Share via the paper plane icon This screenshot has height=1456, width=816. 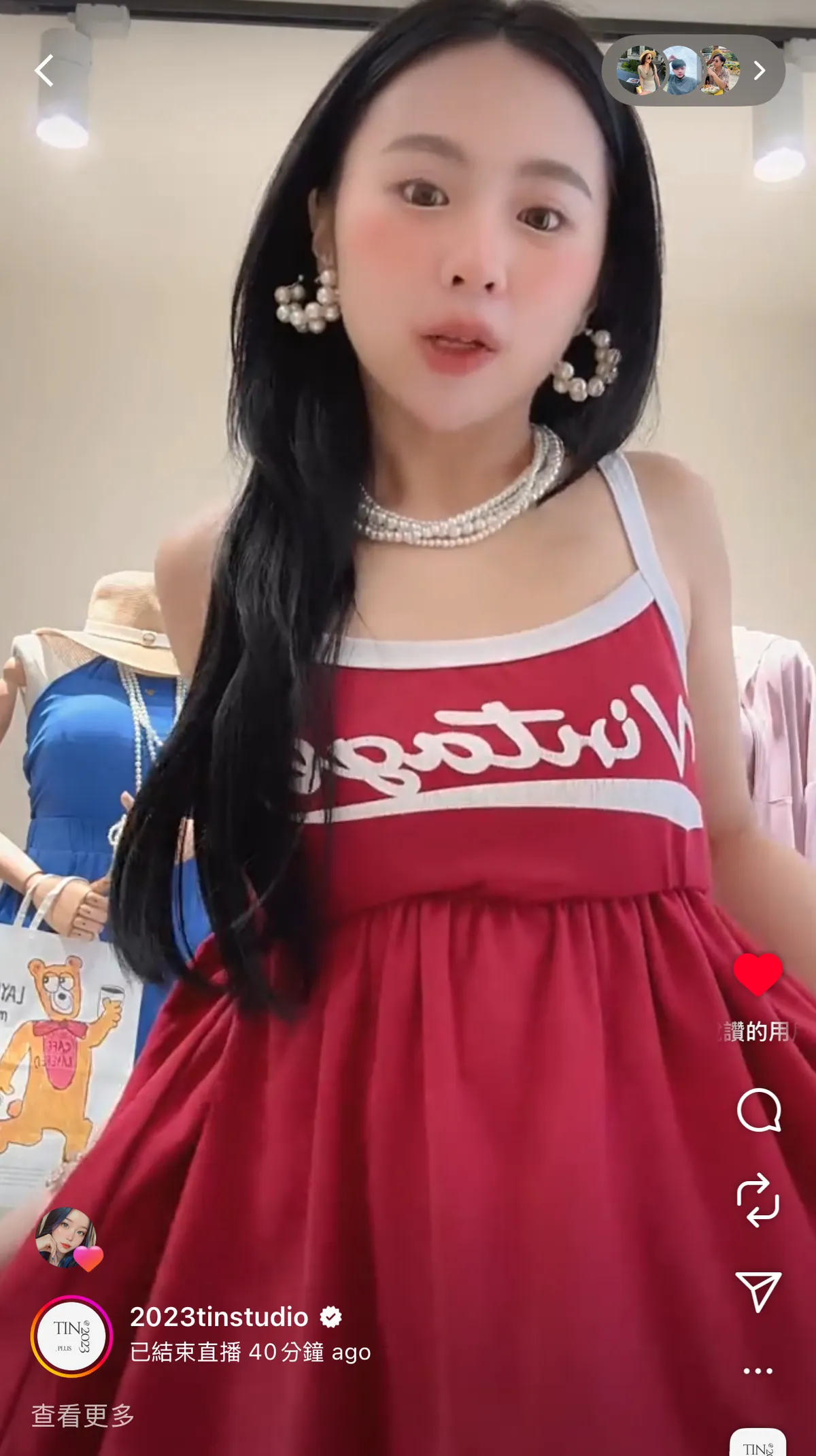[x=758, y=1291]
